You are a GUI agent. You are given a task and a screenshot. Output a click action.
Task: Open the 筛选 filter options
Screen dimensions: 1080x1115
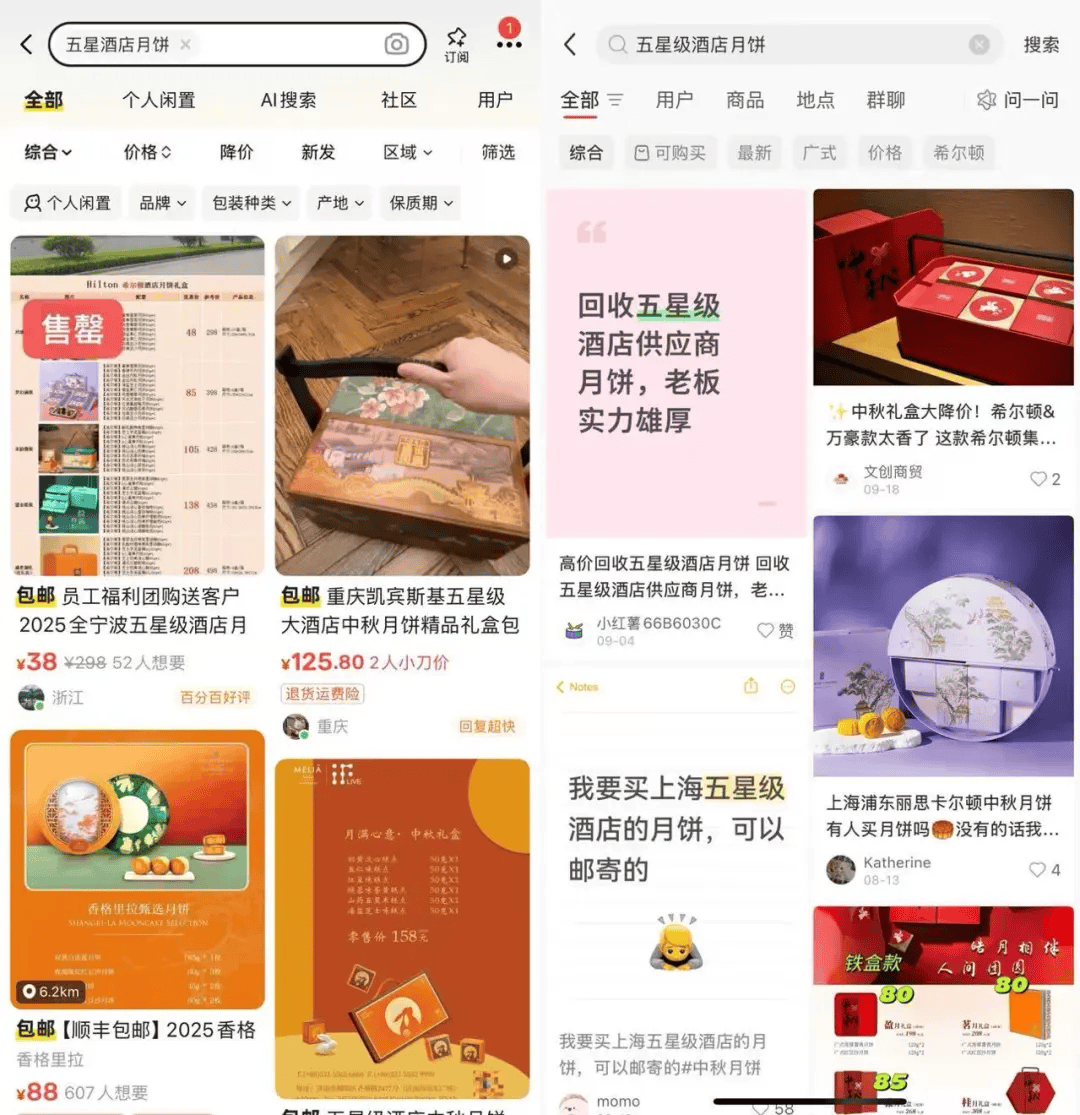[x=497, y=152]
